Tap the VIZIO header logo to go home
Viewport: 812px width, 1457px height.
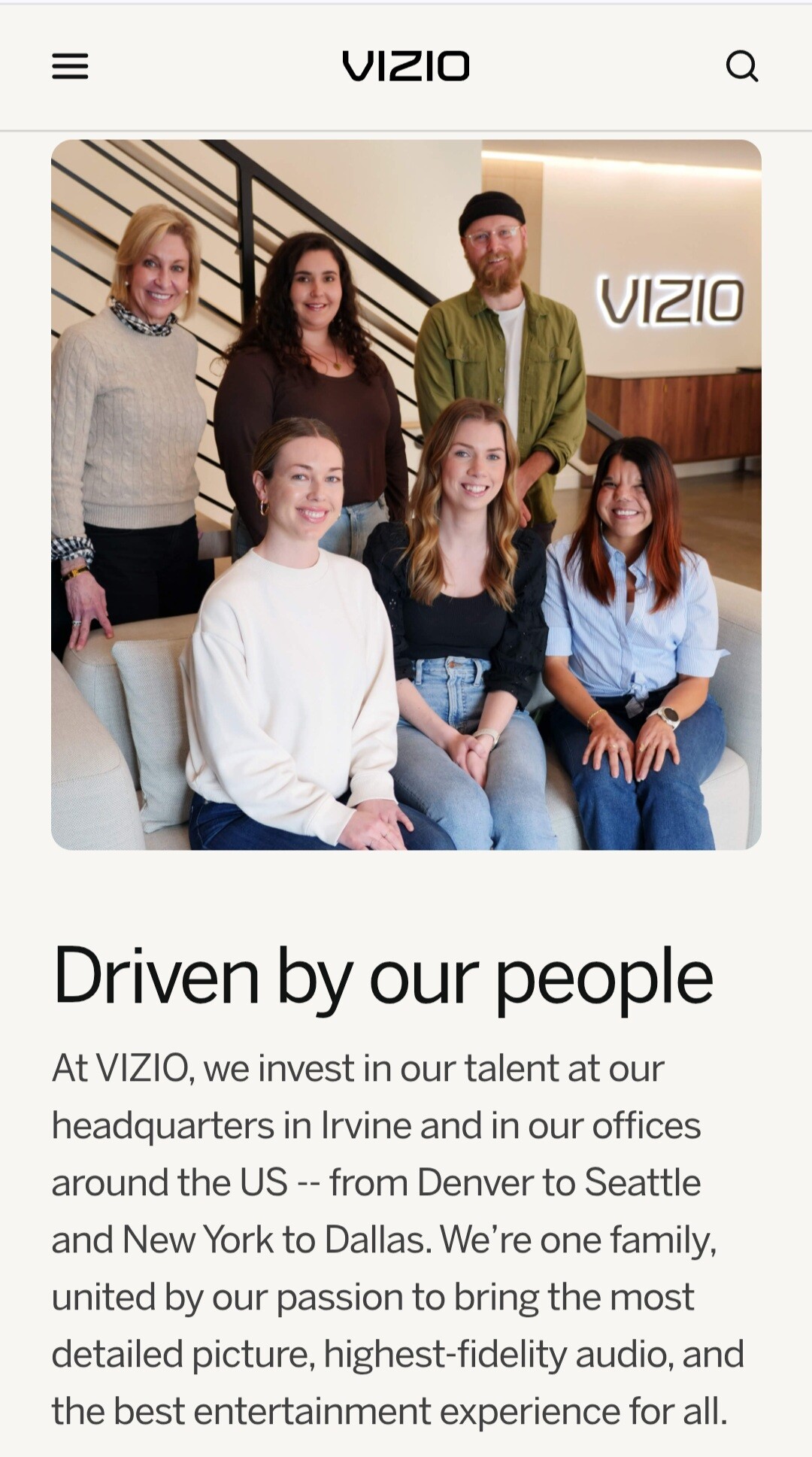pos(406,66)
